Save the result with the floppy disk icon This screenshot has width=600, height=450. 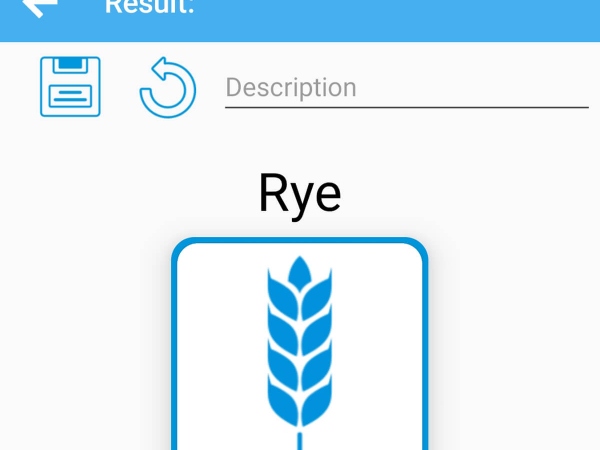click(x=70, y=87)
